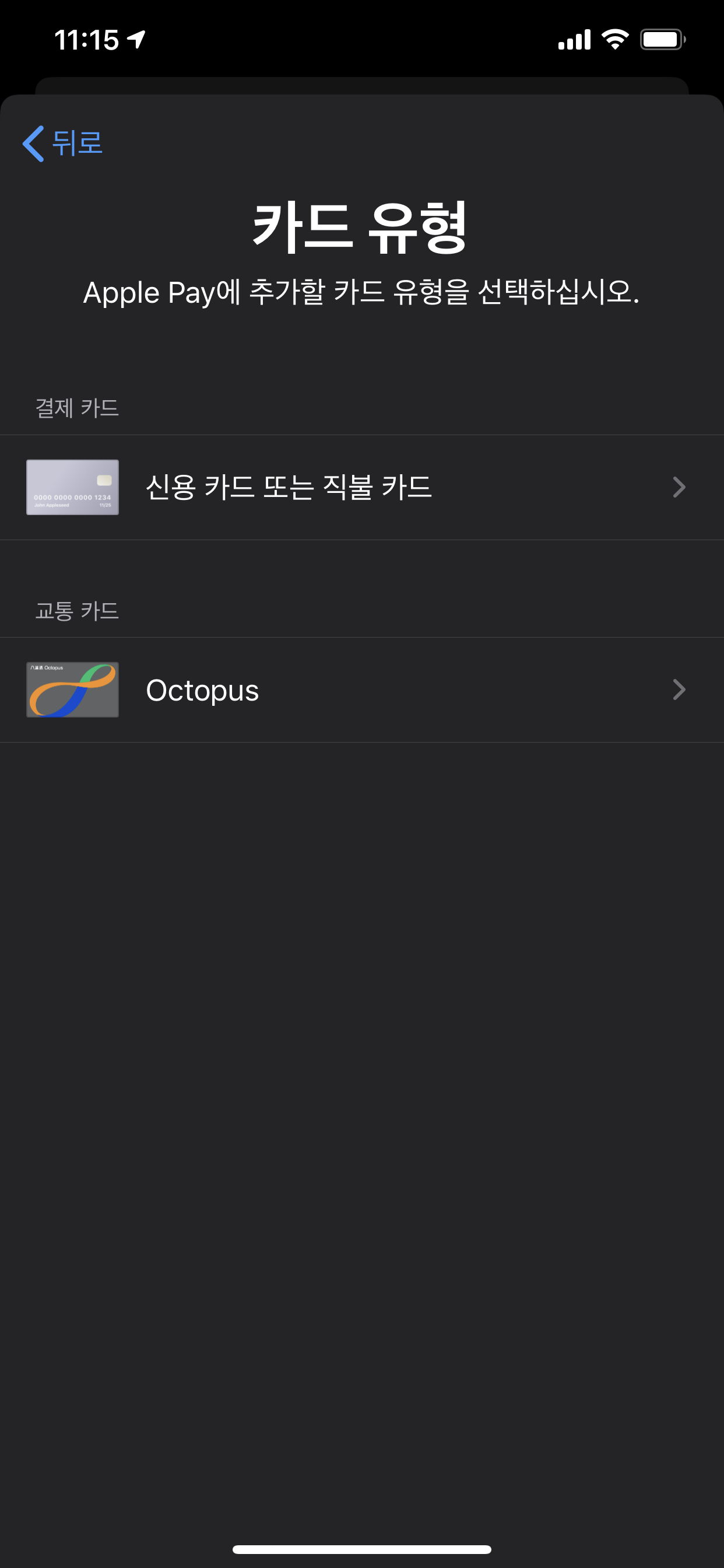Go back with the 뒤로 button

[x=63, y=143]
